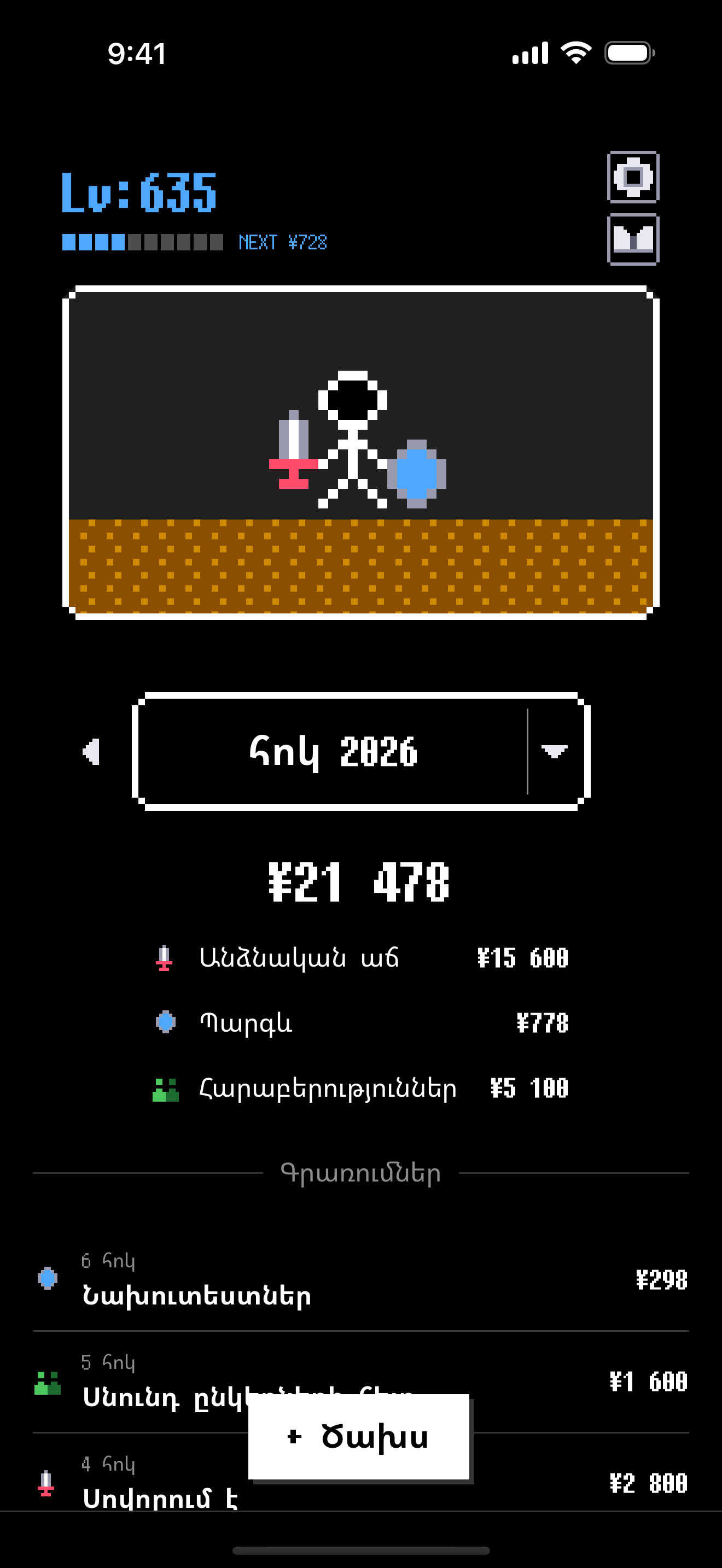The image size is (722, 1568).
Task: Select the Անձնական աճ category row
Action: point(360,958)
